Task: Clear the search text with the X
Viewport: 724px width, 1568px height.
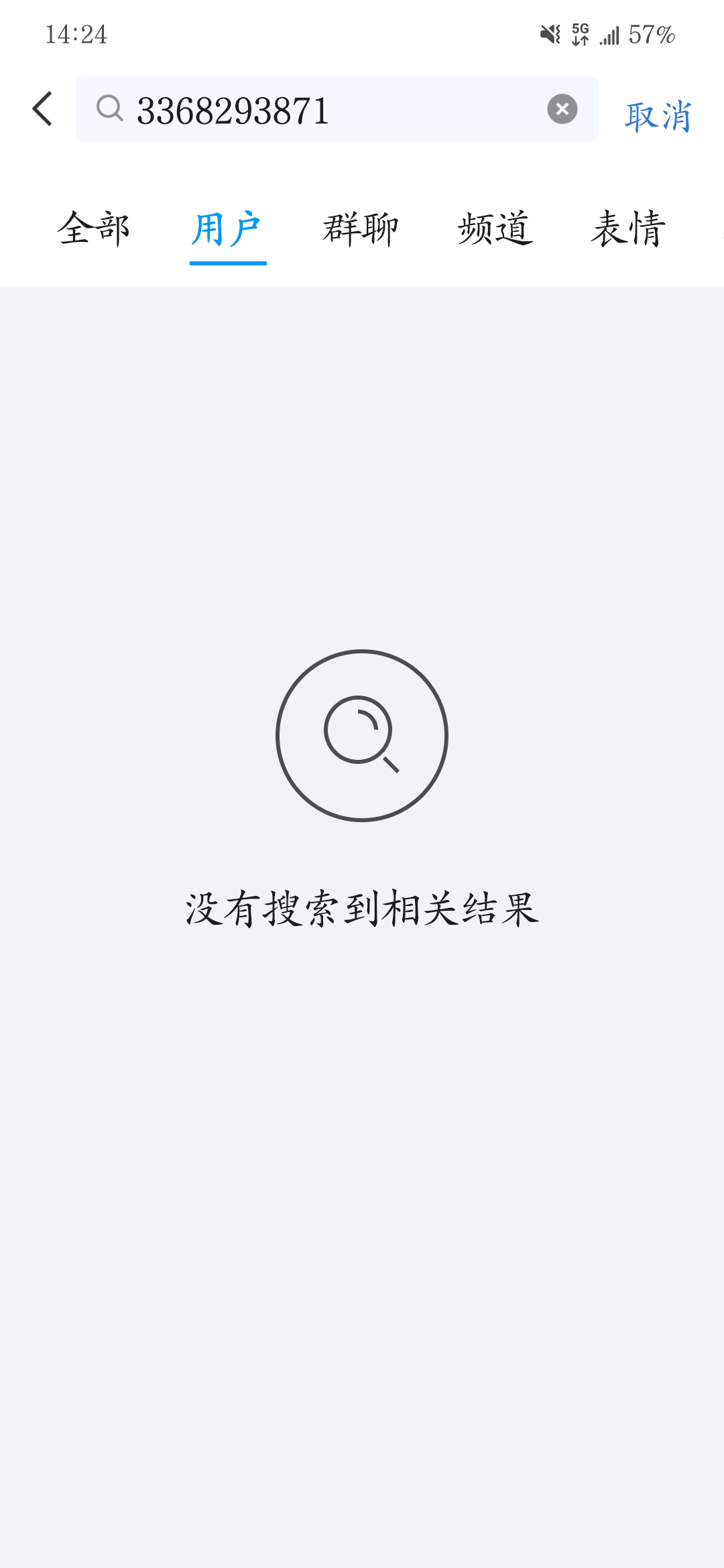Action: (x=562, y=109)
